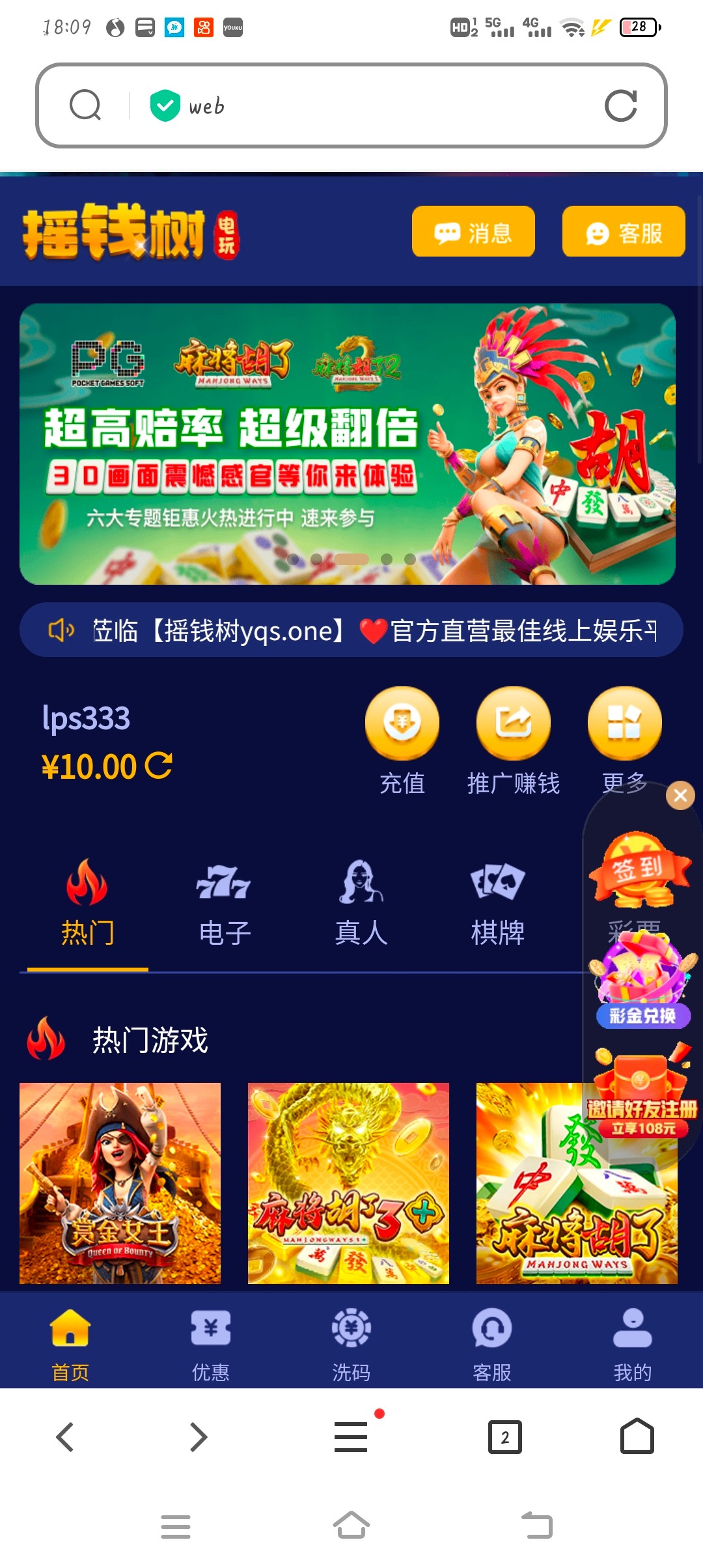Switch to the 电子 category tab
Image resolution: width=703 pixels, height=1568 pixels.
point(225,904)
